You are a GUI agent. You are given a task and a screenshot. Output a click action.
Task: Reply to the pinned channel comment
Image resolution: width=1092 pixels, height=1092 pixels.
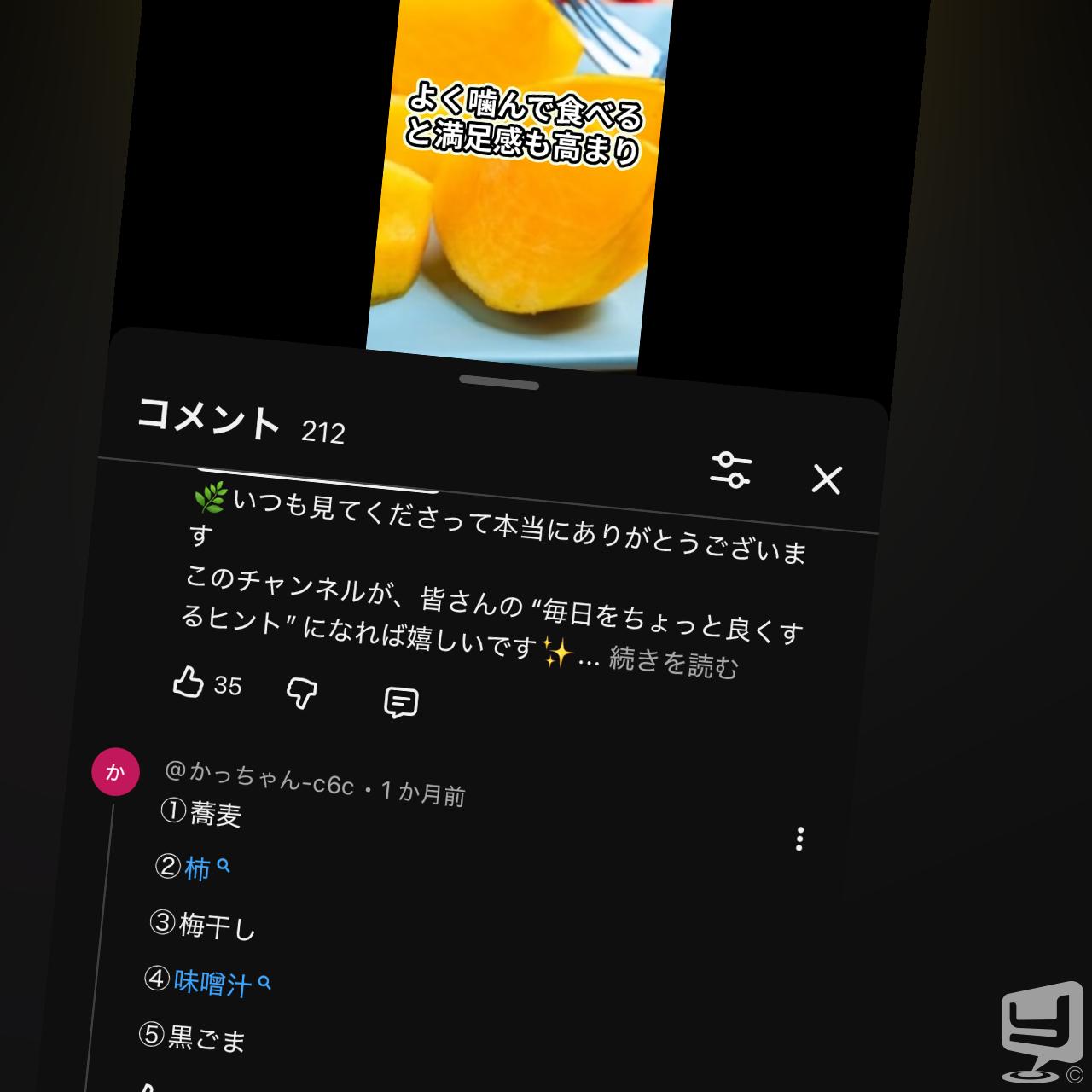[401, 702]
